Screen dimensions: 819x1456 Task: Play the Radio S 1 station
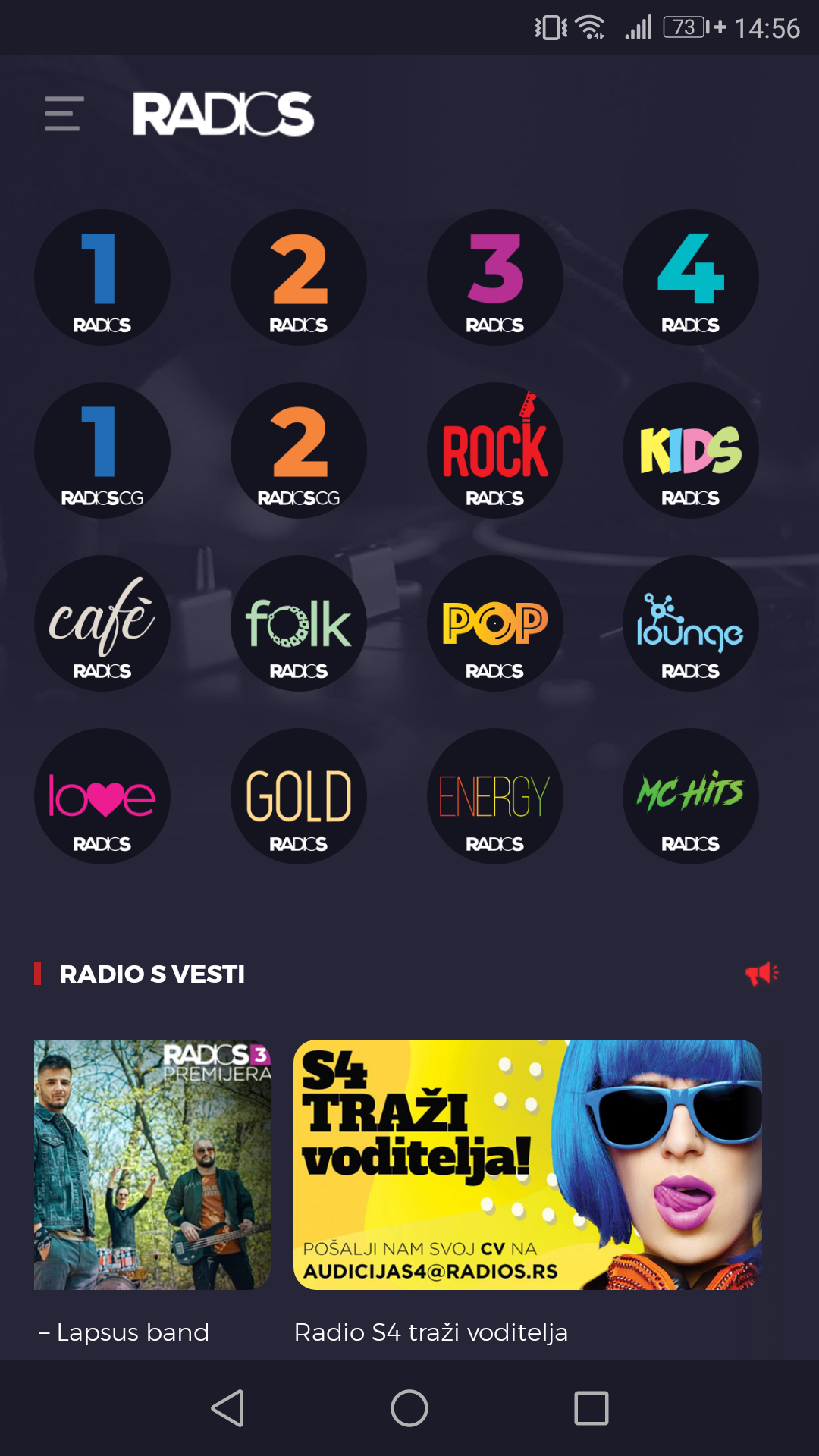[x=102, y=278]
